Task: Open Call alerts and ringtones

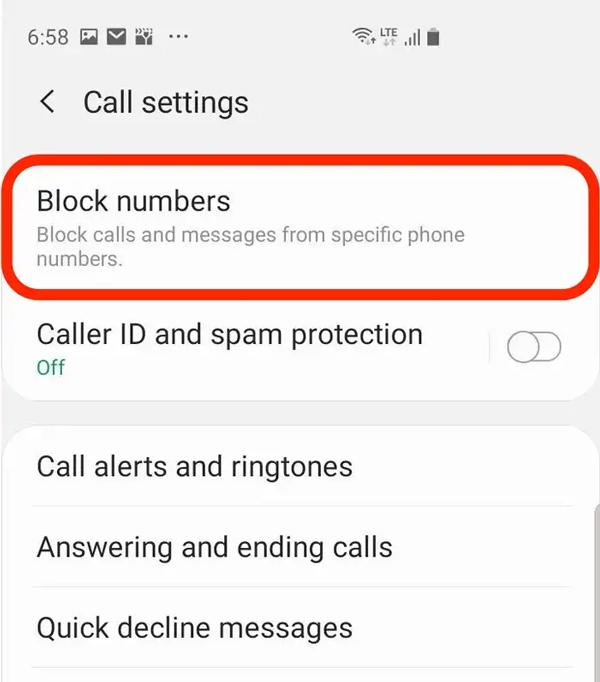Action: pyautogui.click(x=195, y=467)
